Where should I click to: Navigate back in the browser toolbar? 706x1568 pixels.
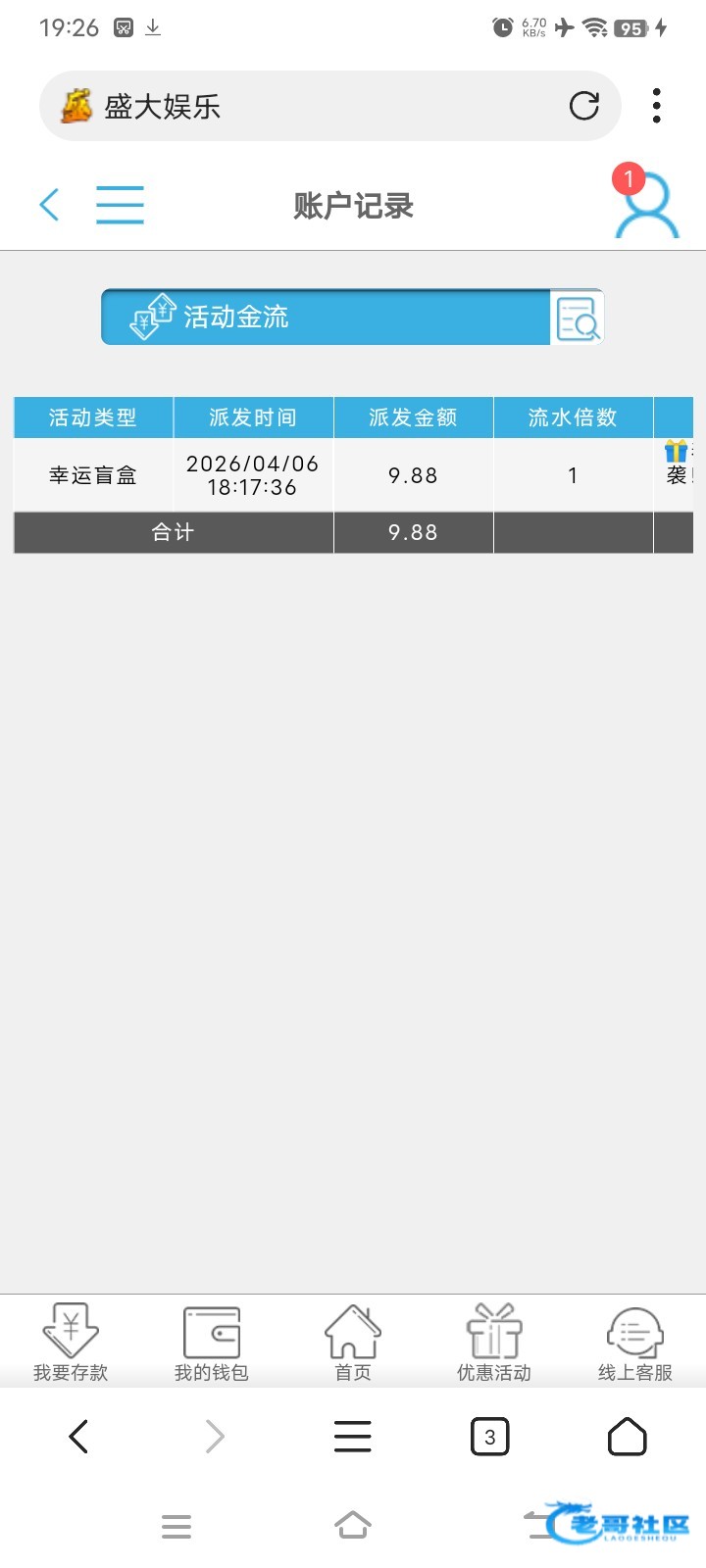tap(78, 1437)
